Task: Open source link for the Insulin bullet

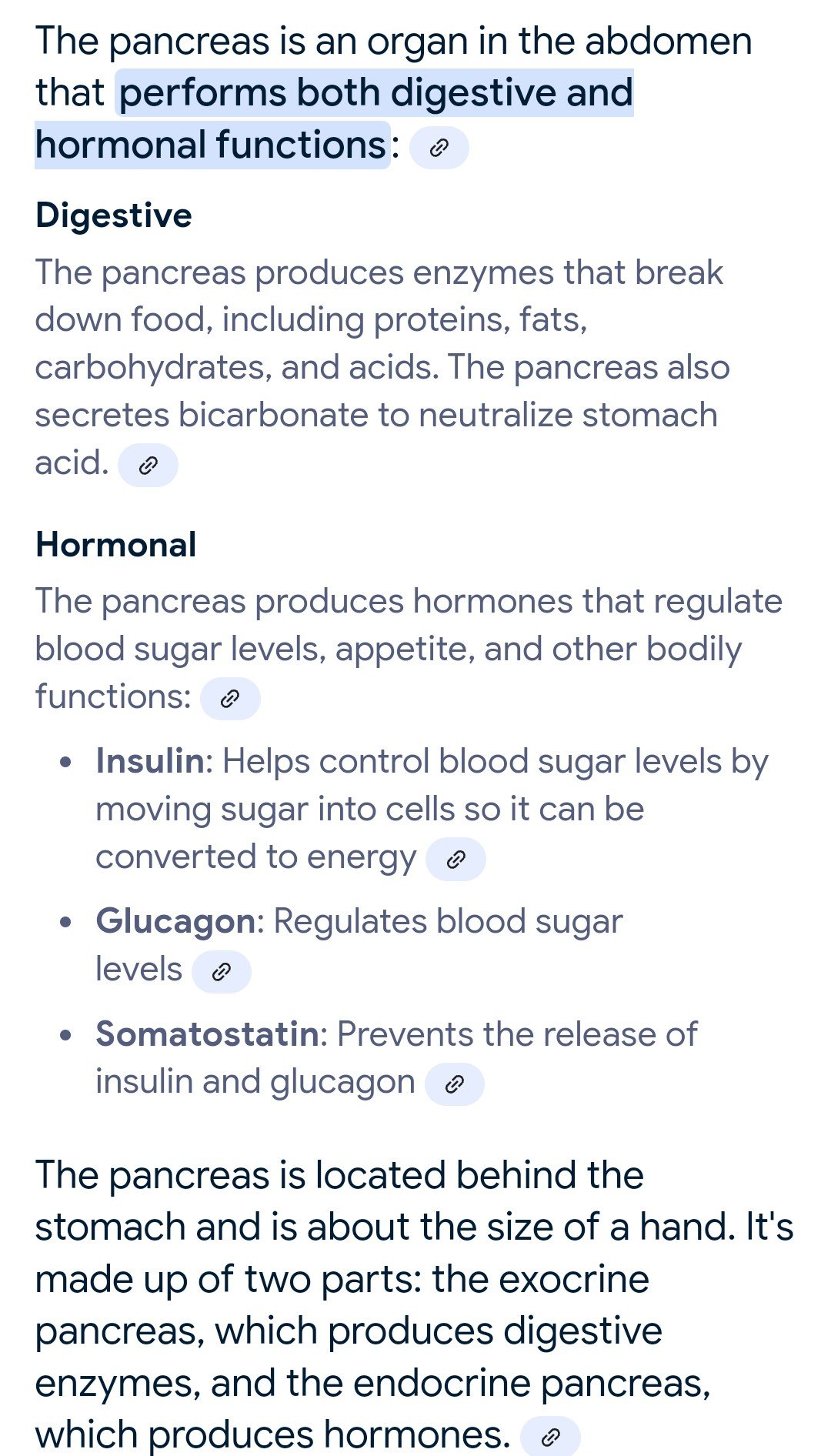Action: tap(456, 859)
